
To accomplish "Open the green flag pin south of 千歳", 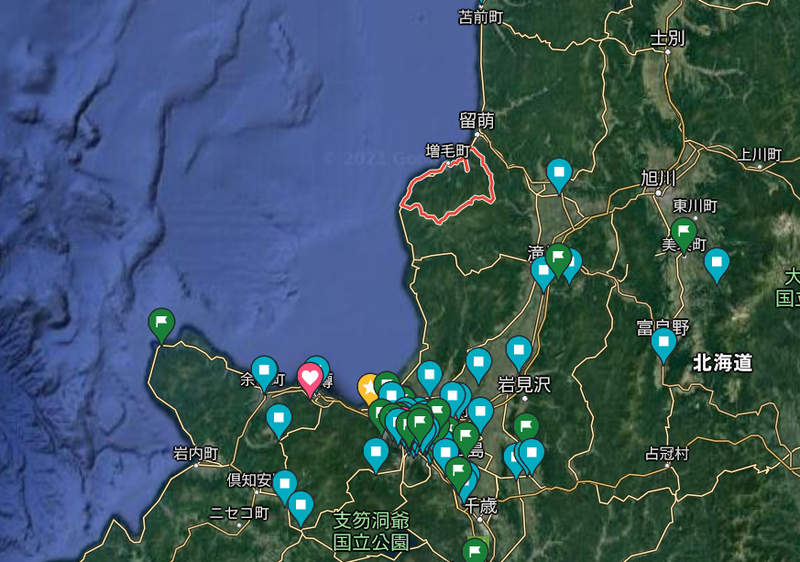I will coord(475,551).
